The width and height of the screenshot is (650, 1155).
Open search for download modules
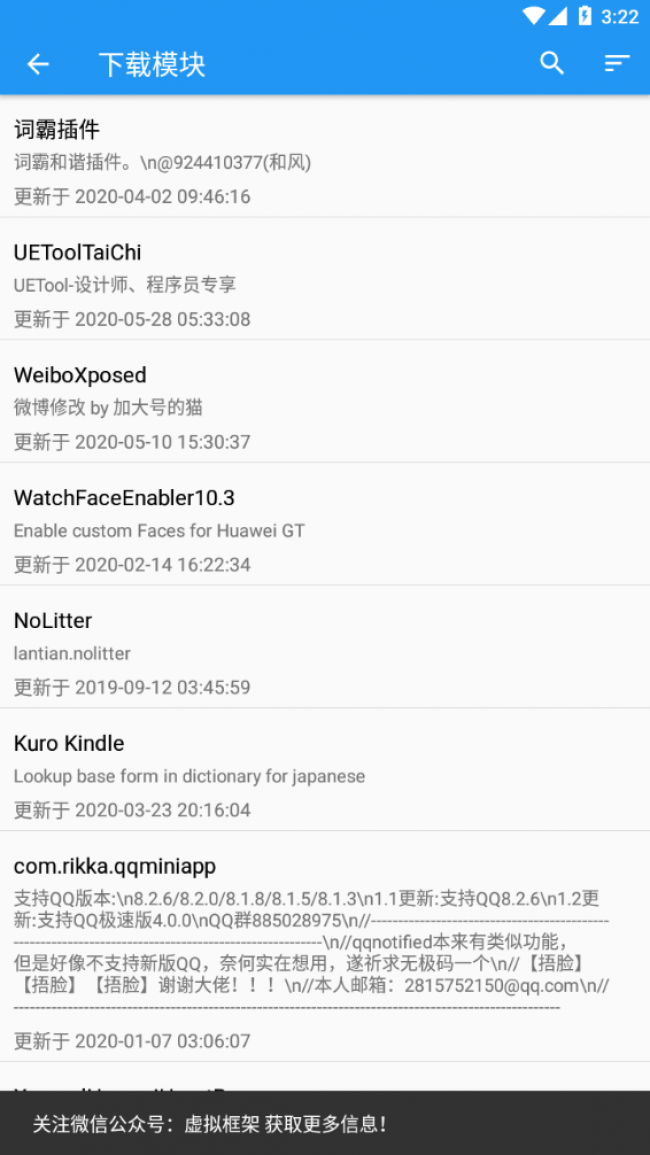tap(552, 63)
